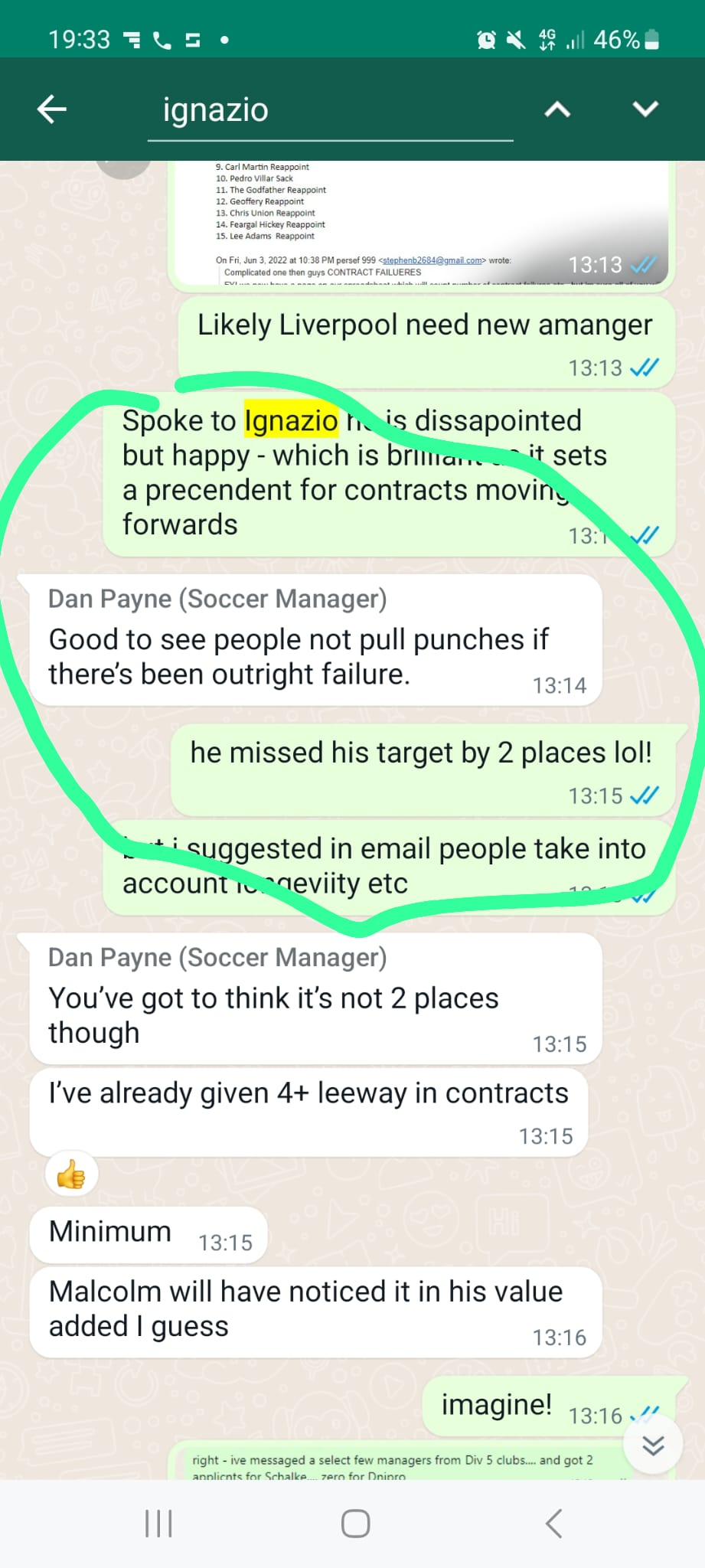Go to the device home screen
The height and width of the screenshot is (1568, 705).
pos(355,1524)
